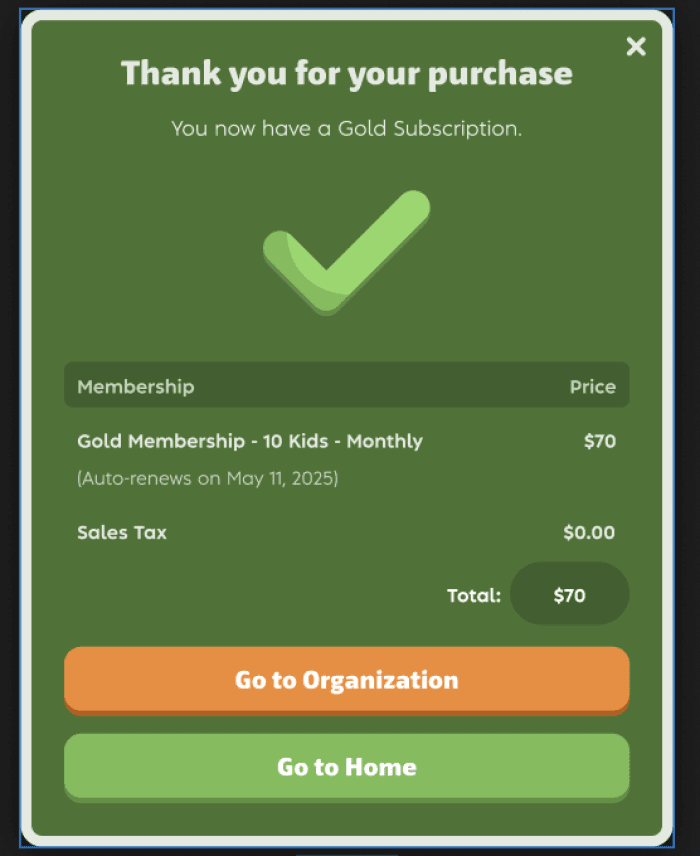Close the purchase confirmation dialog

click(636, 46)
